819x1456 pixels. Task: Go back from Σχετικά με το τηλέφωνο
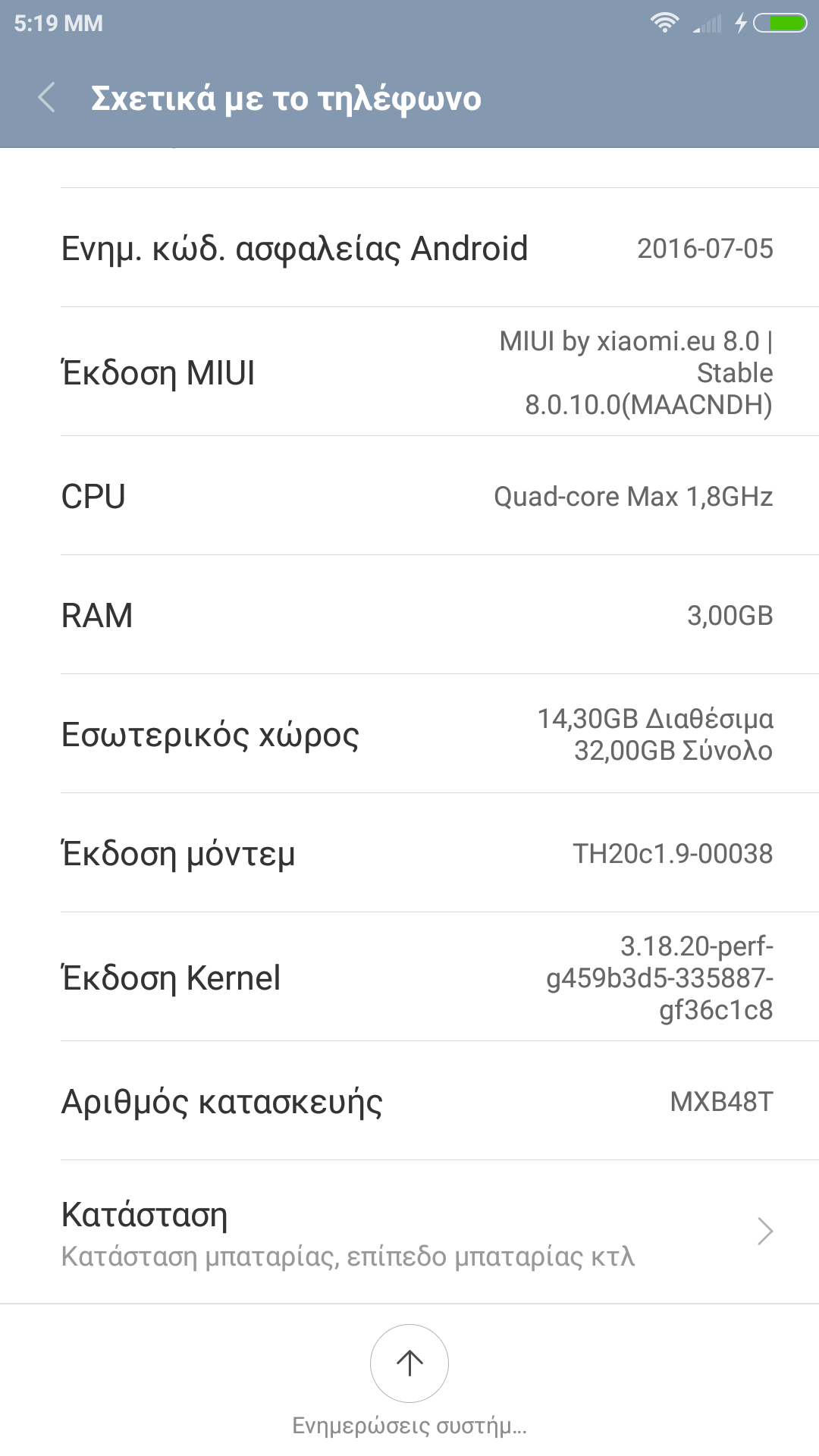coord(47,99)
